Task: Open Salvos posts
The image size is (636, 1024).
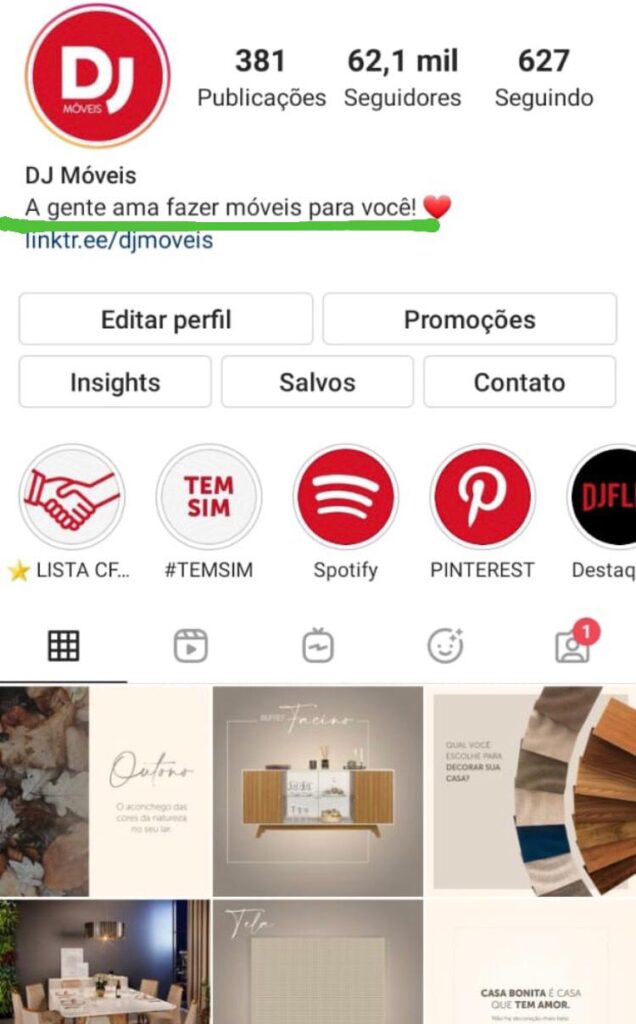Action: [317, 382]
